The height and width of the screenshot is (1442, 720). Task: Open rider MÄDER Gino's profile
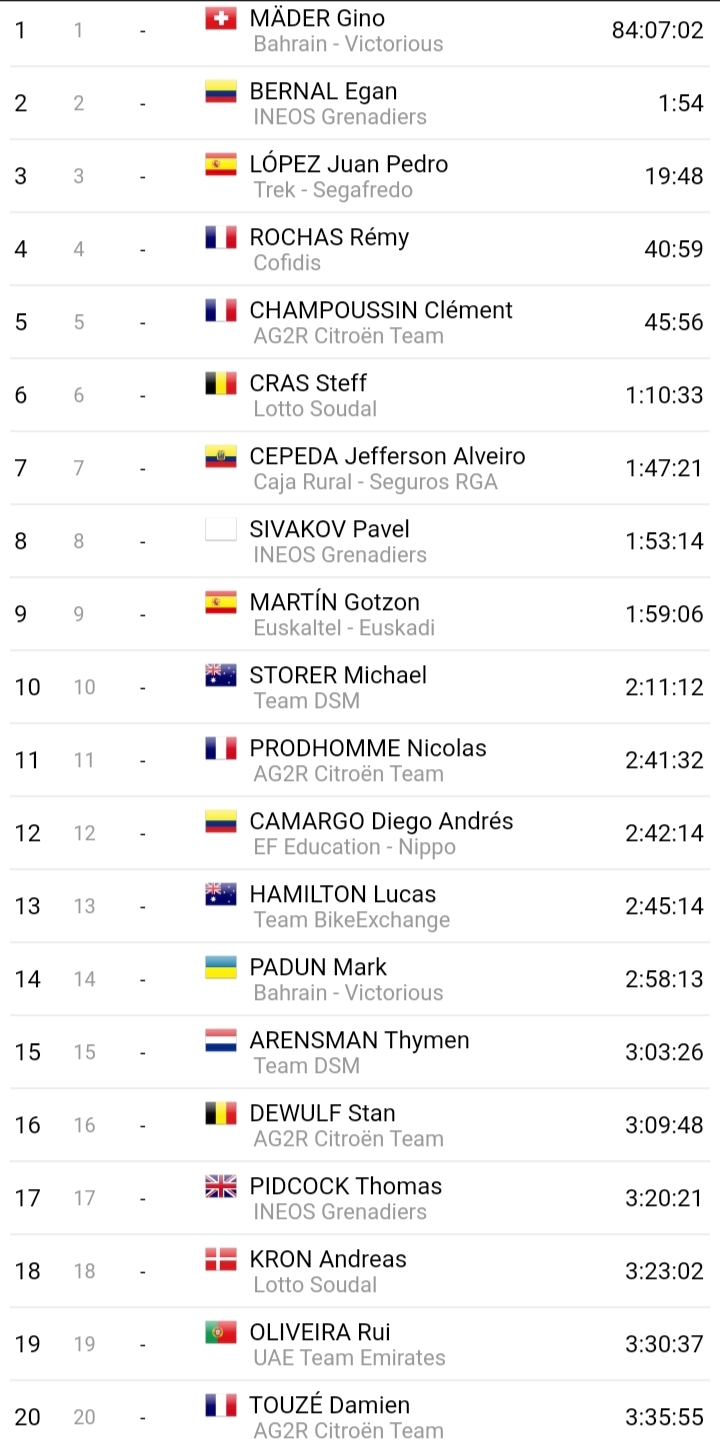[x=317, y=18]
